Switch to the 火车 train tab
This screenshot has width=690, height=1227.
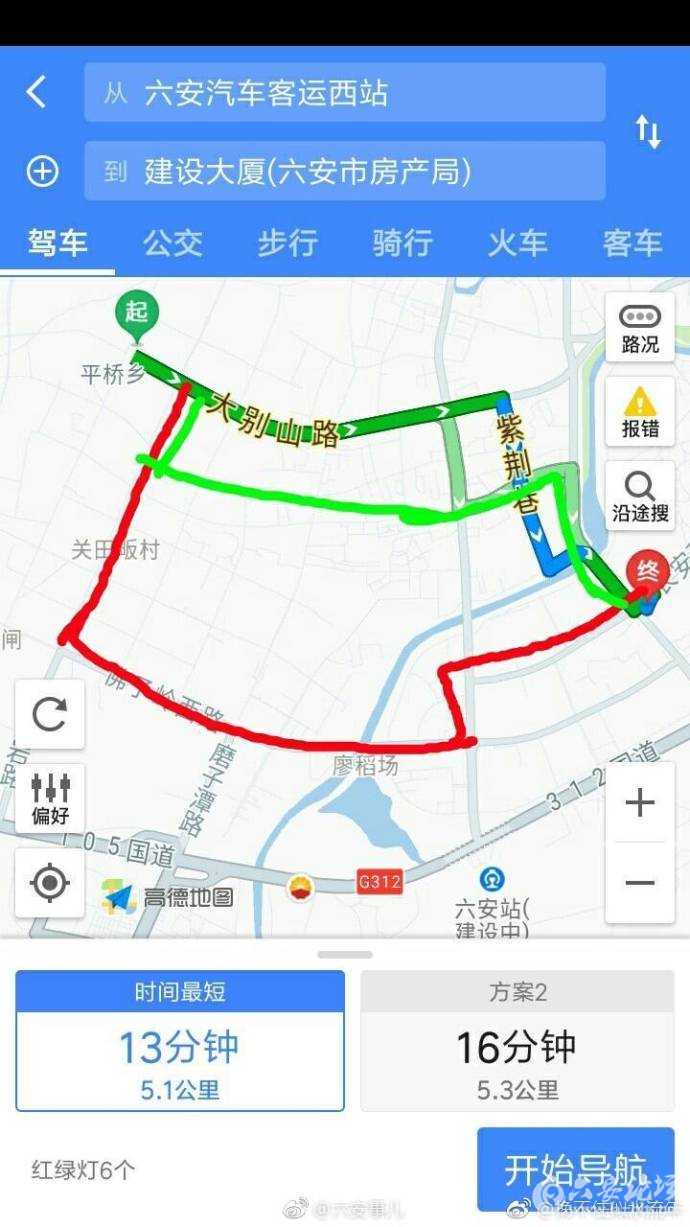click(x=517, y=243)
